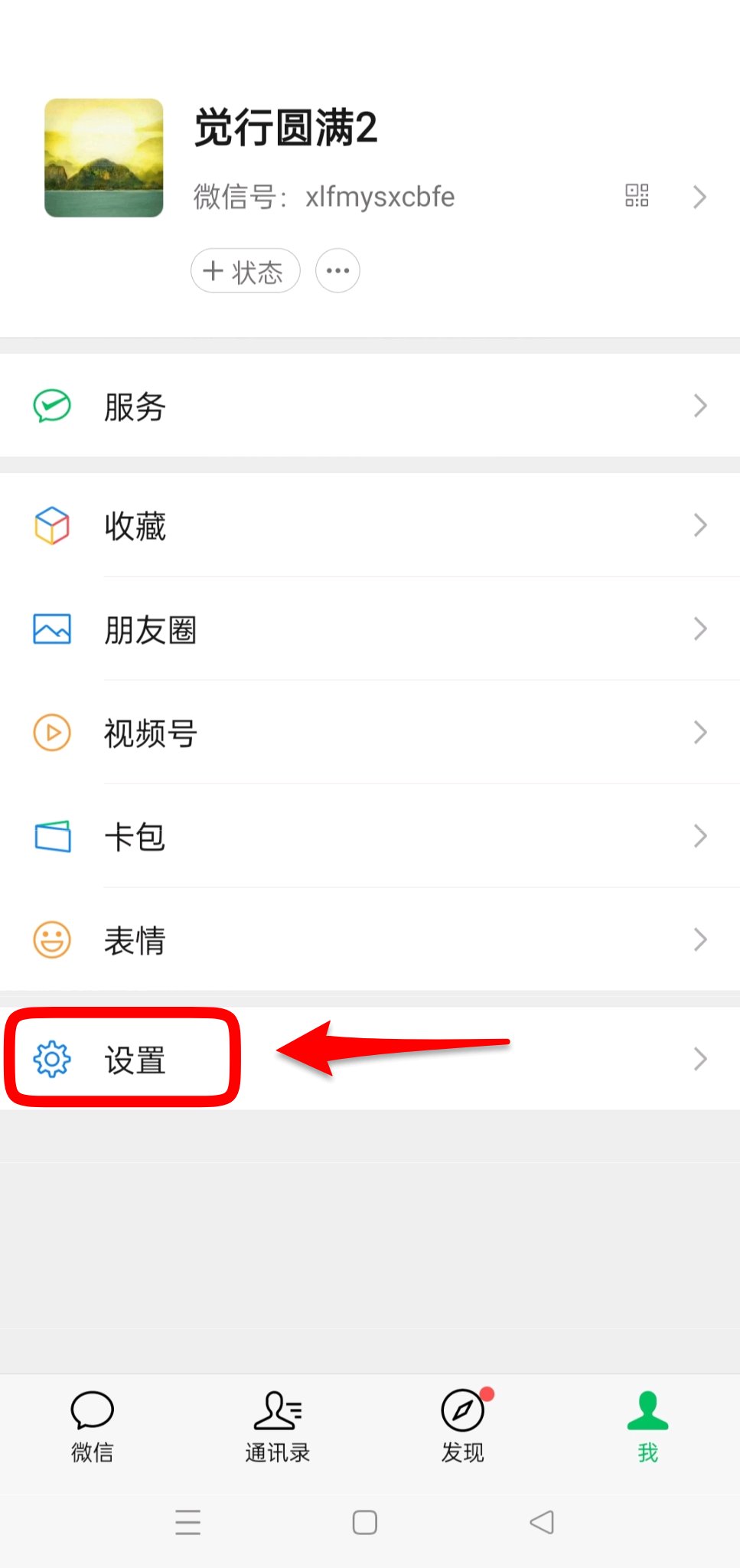Add a status with the 状态 button
Image resolution: width=740 pixels, height=1568 pixels.
point(245,271)
